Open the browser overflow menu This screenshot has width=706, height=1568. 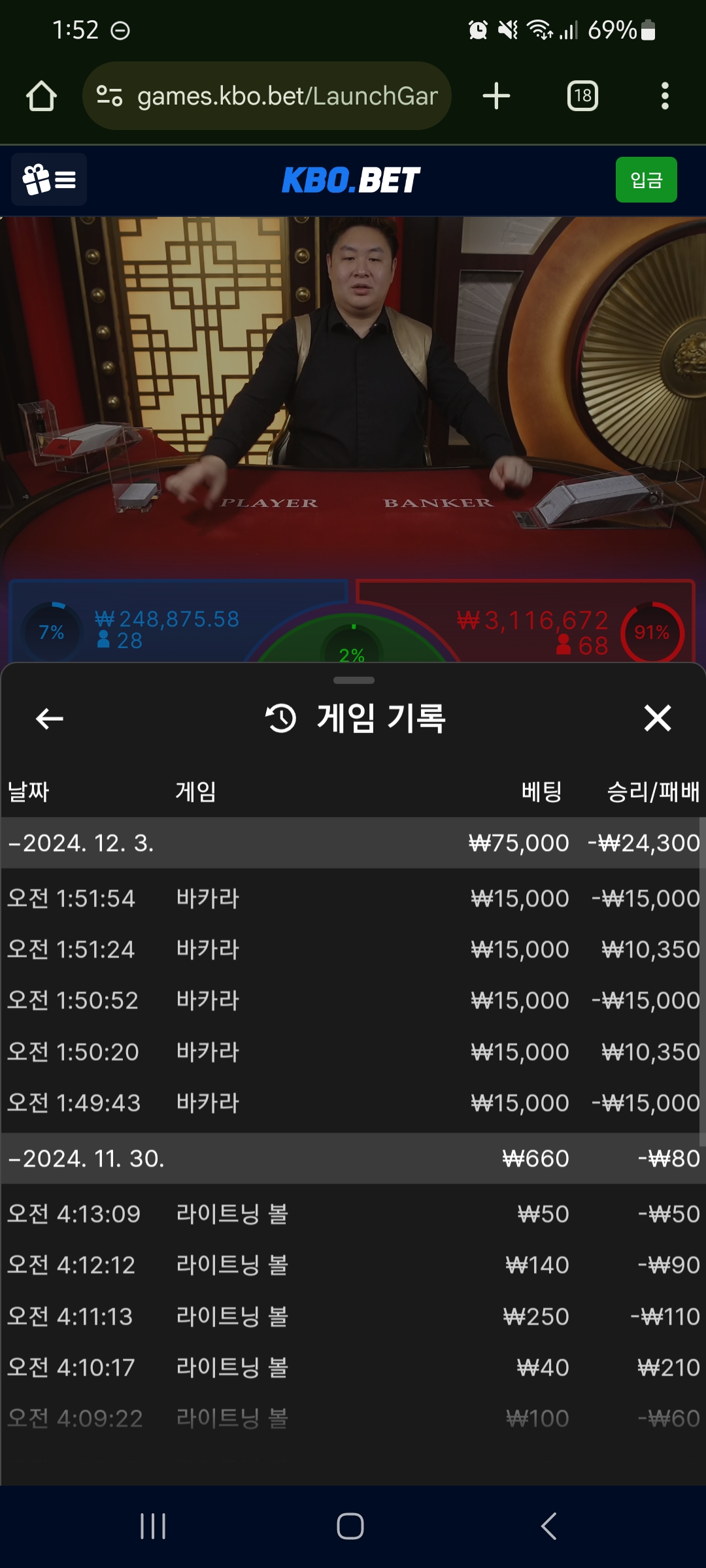tap(665, 96)
